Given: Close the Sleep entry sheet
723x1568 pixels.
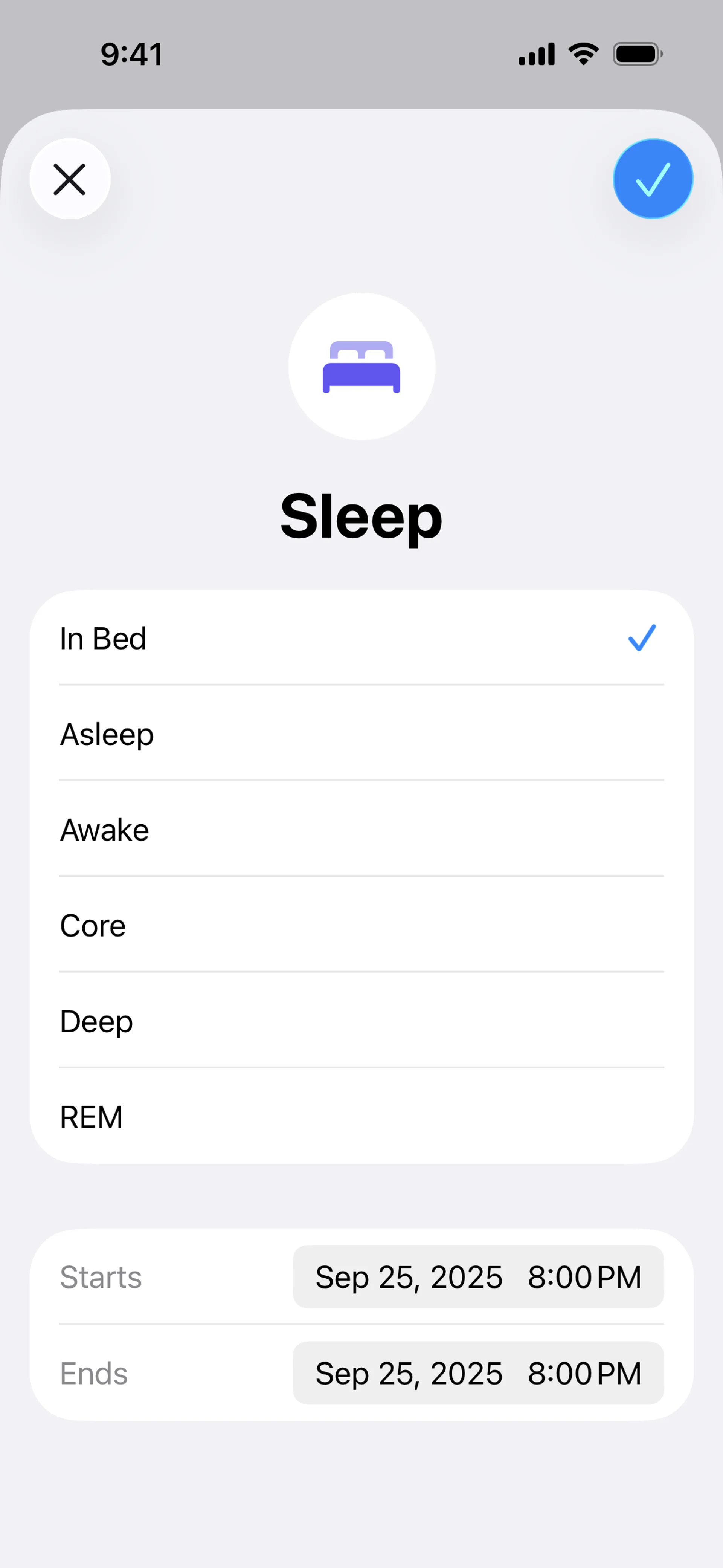Looking at the screenshot, I should point(70,179).
